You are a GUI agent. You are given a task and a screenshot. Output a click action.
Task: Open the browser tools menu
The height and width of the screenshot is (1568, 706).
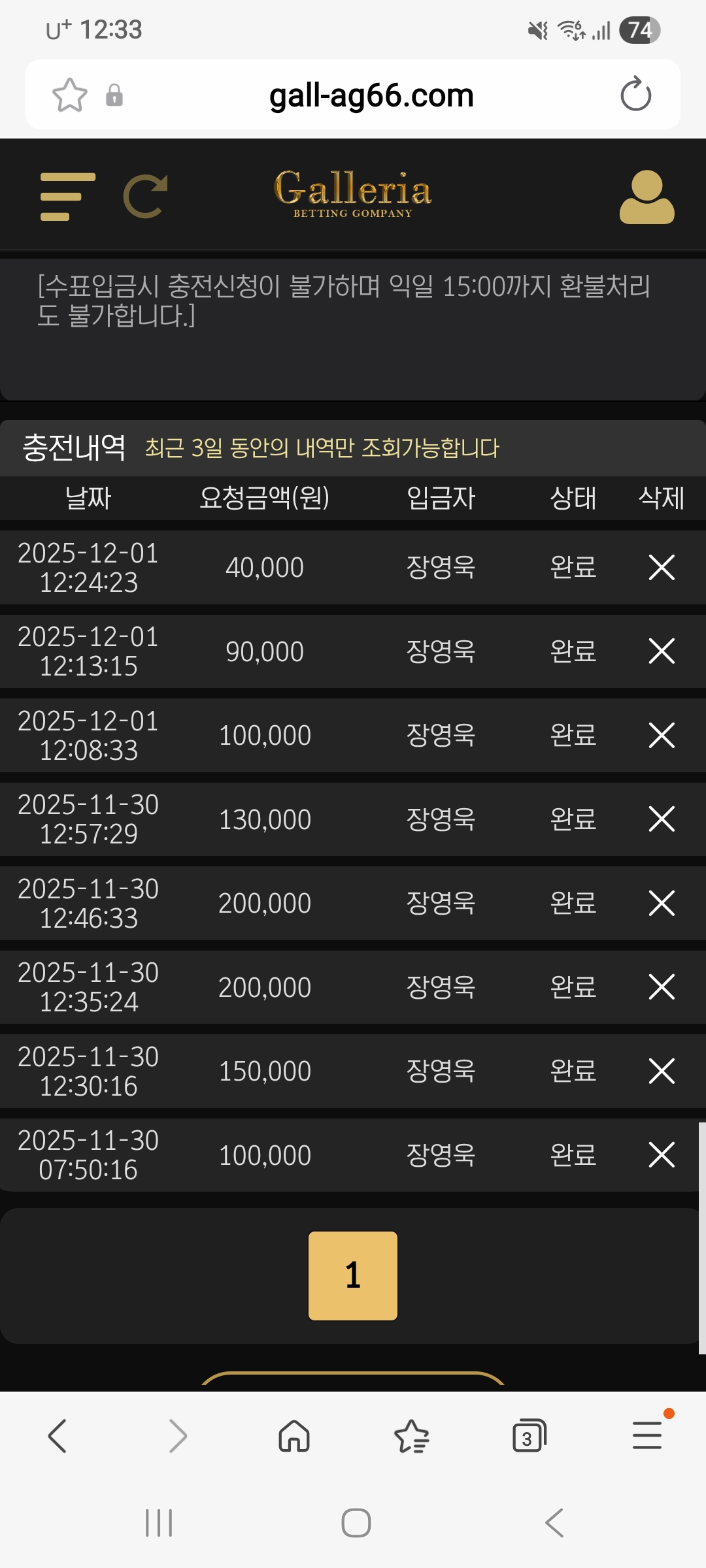(647, 1436)
